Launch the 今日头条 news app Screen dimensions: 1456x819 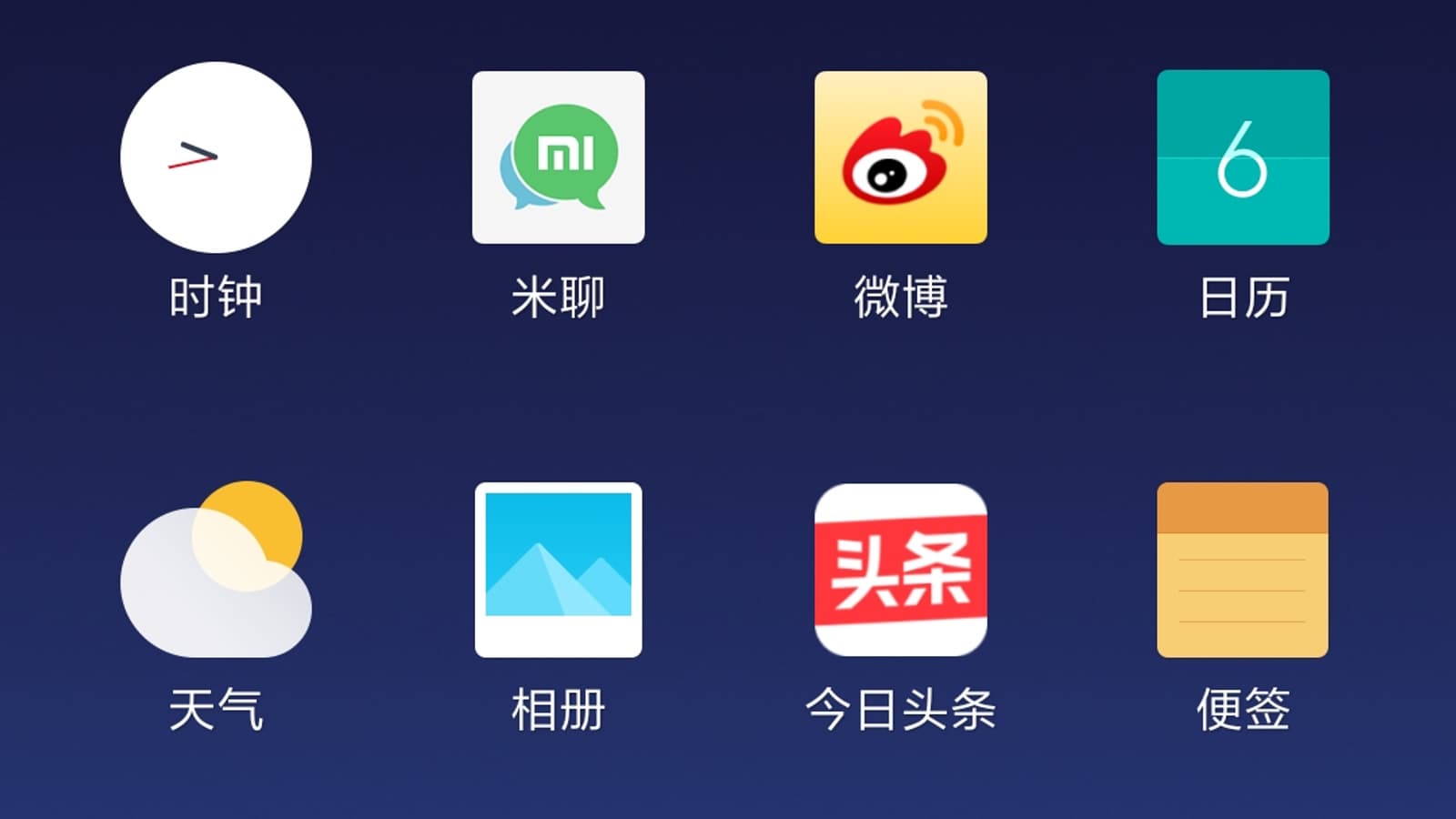(900, 570)
